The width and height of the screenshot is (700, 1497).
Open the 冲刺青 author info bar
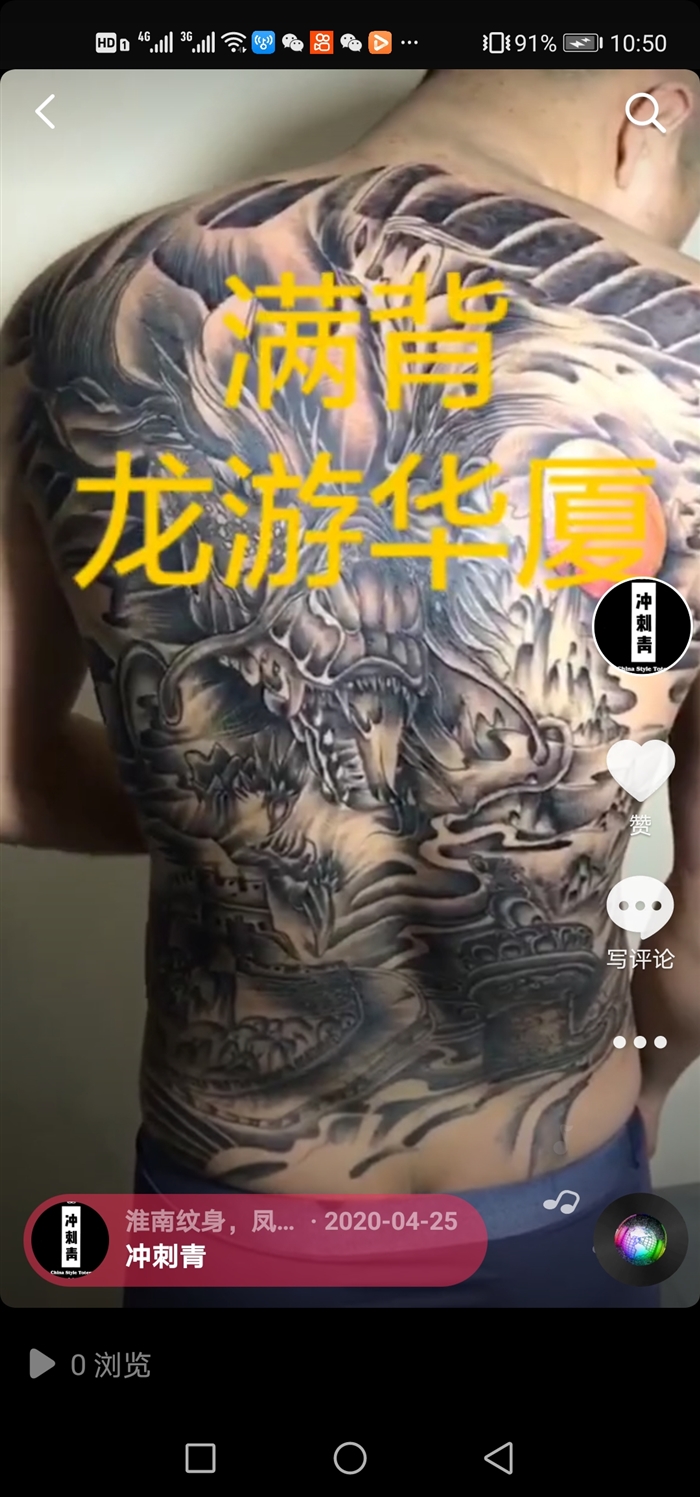[256, 1240]
